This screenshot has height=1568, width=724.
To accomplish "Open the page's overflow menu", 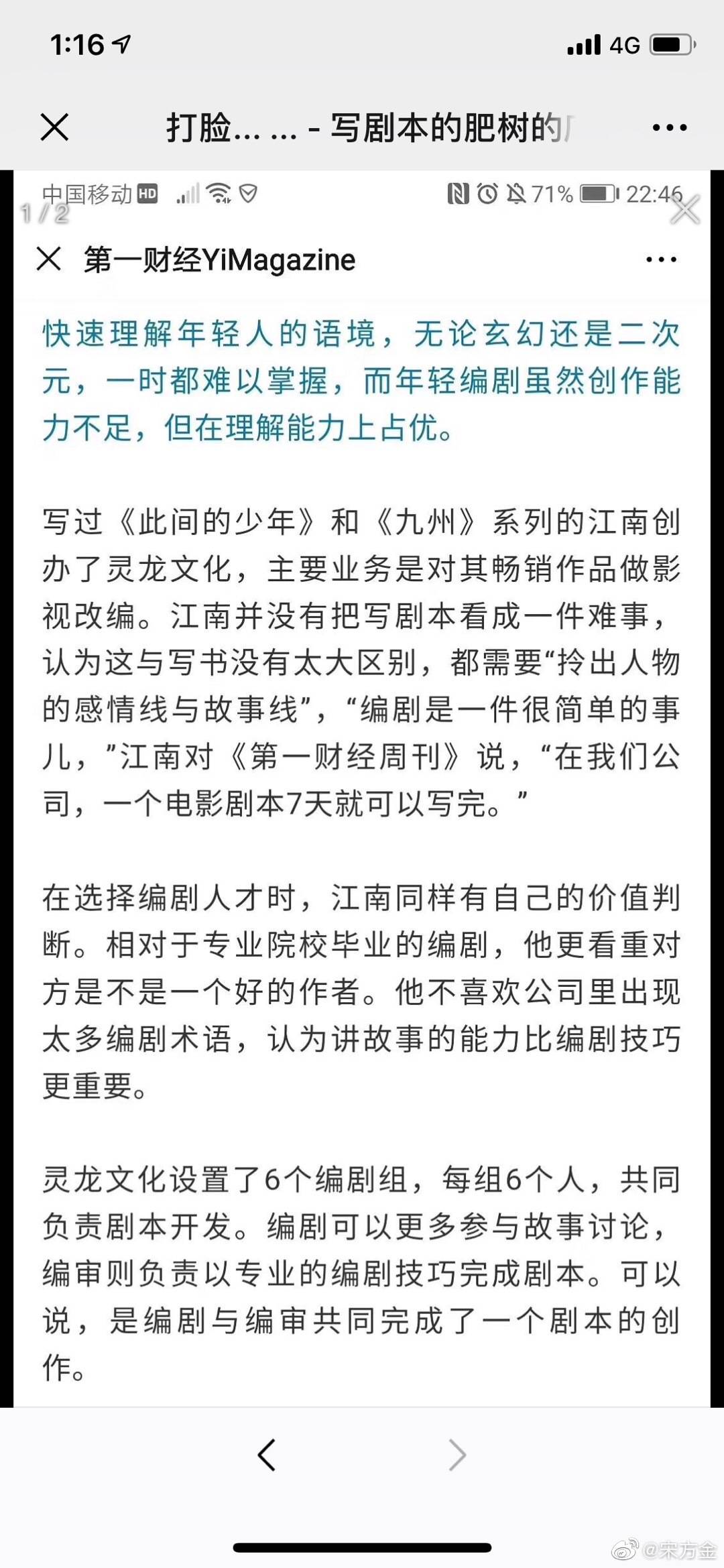I will (x=669, y=127).
